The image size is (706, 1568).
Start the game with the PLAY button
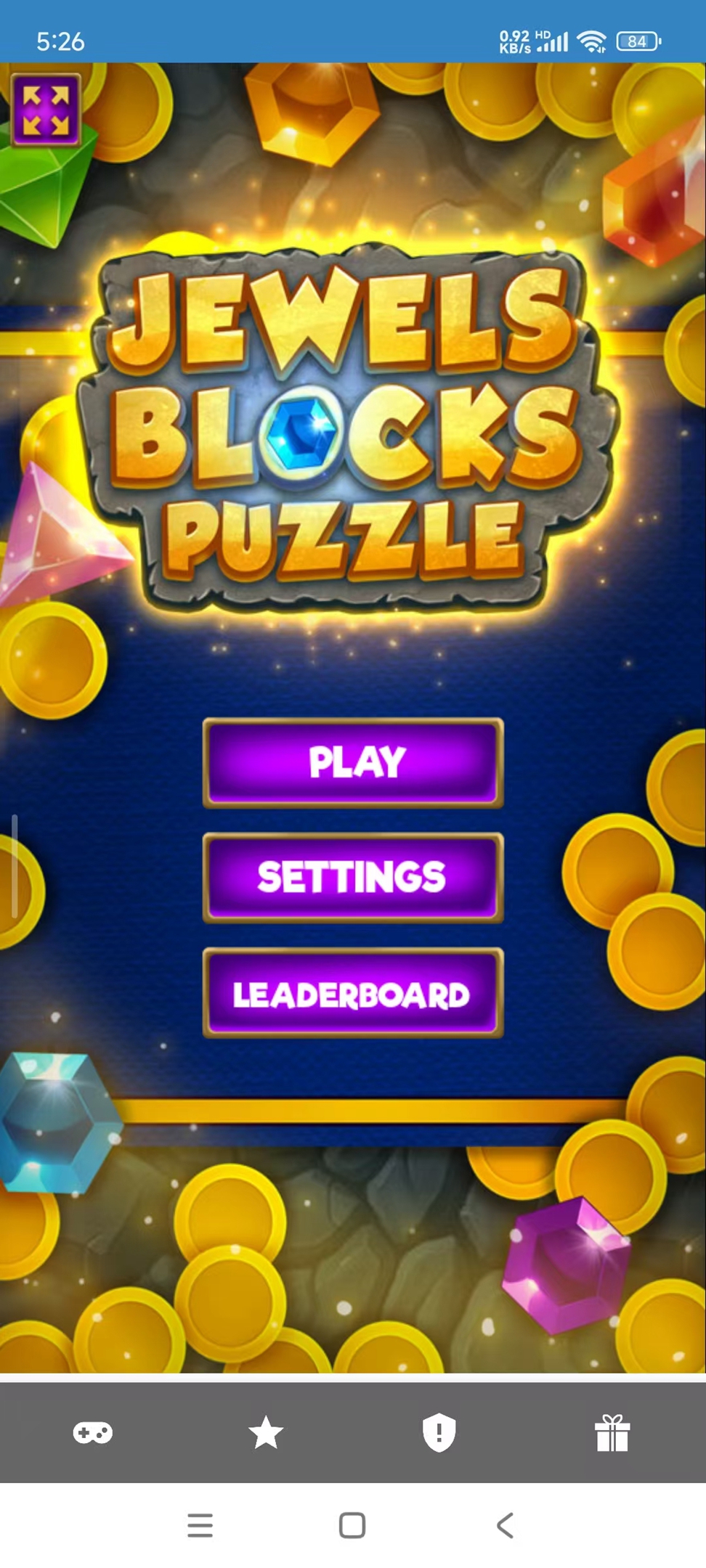(x=353, y=763)
